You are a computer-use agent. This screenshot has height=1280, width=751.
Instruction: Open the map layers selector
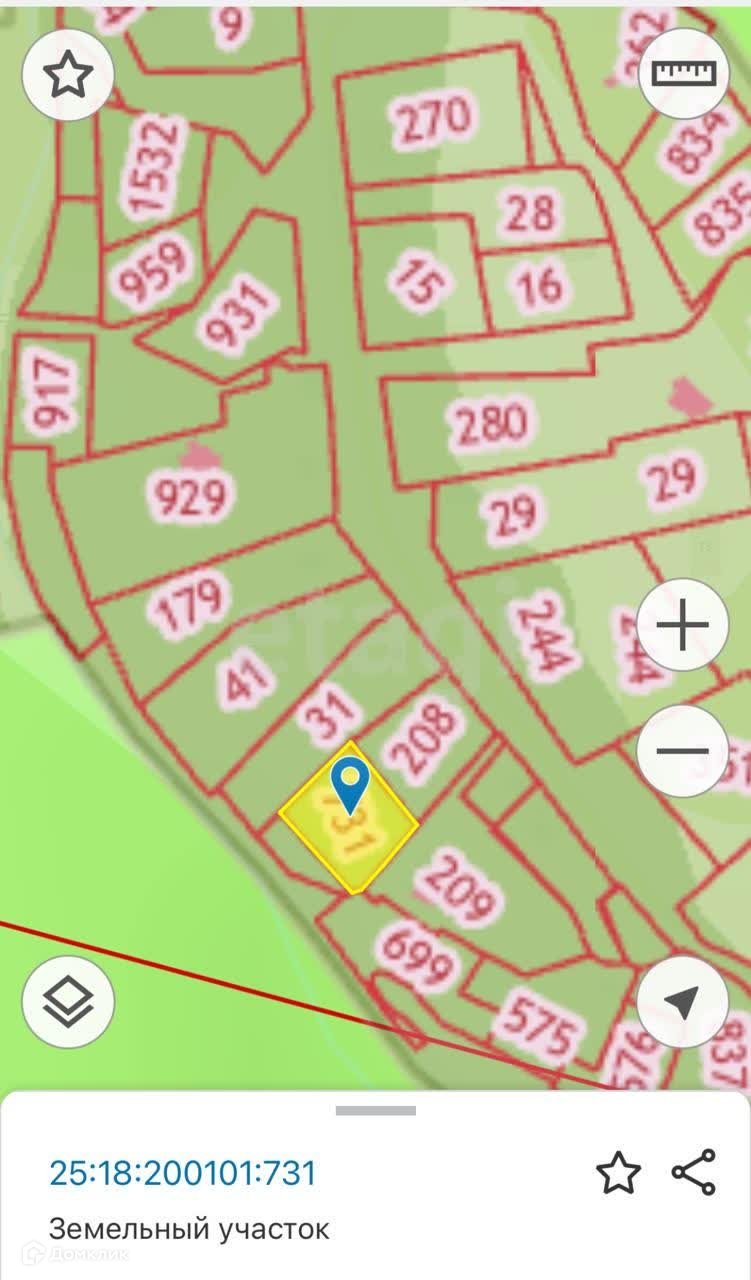(68, 1002)
